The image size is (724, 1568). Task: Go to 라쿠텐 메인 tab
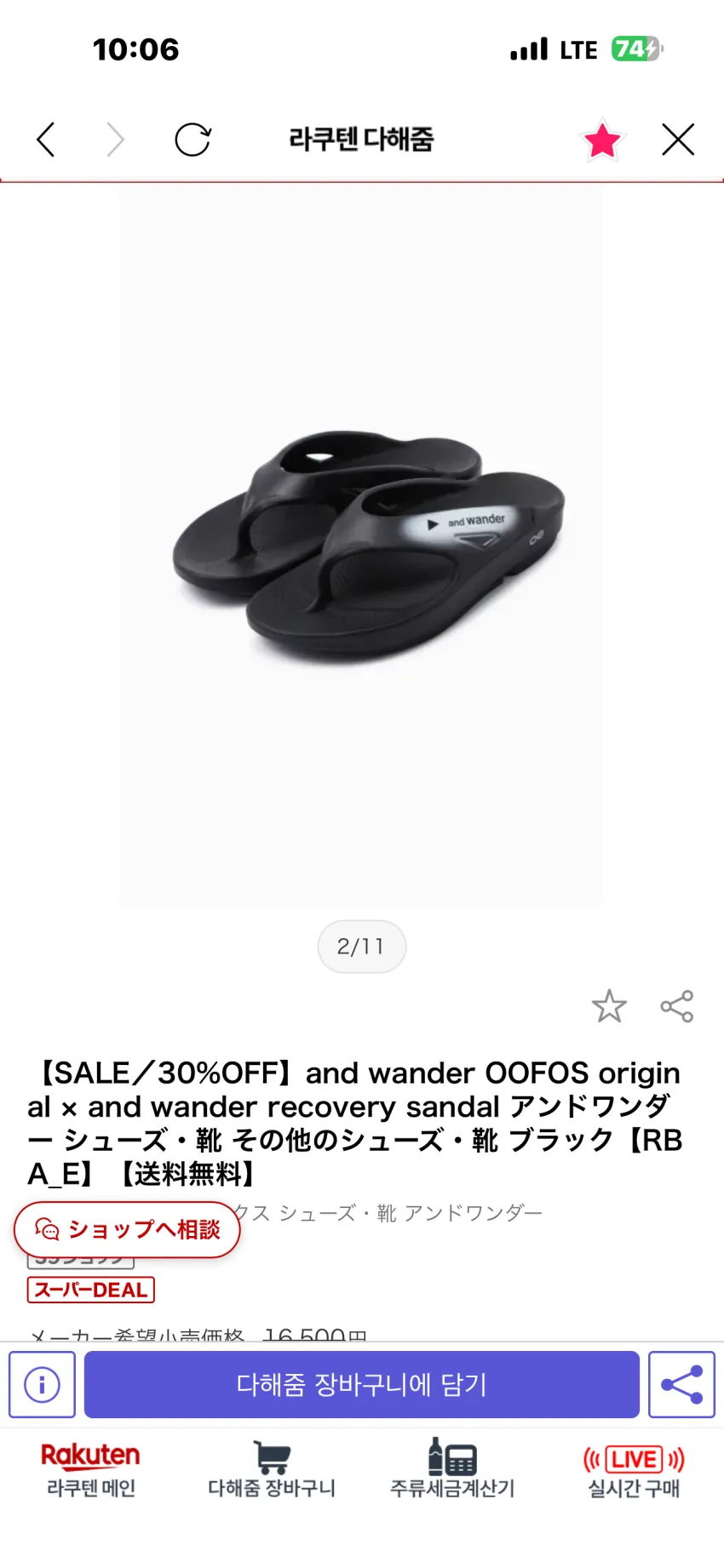91,1470
